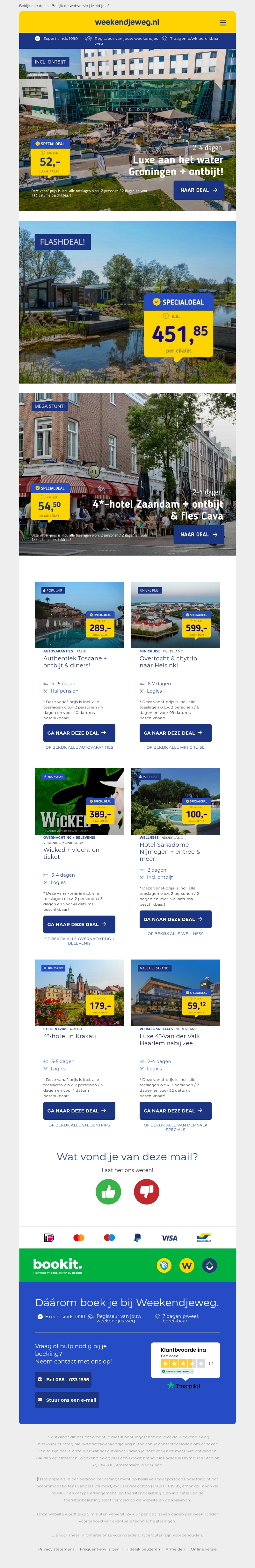Give this mail a thumbs up

(108, 1192)
